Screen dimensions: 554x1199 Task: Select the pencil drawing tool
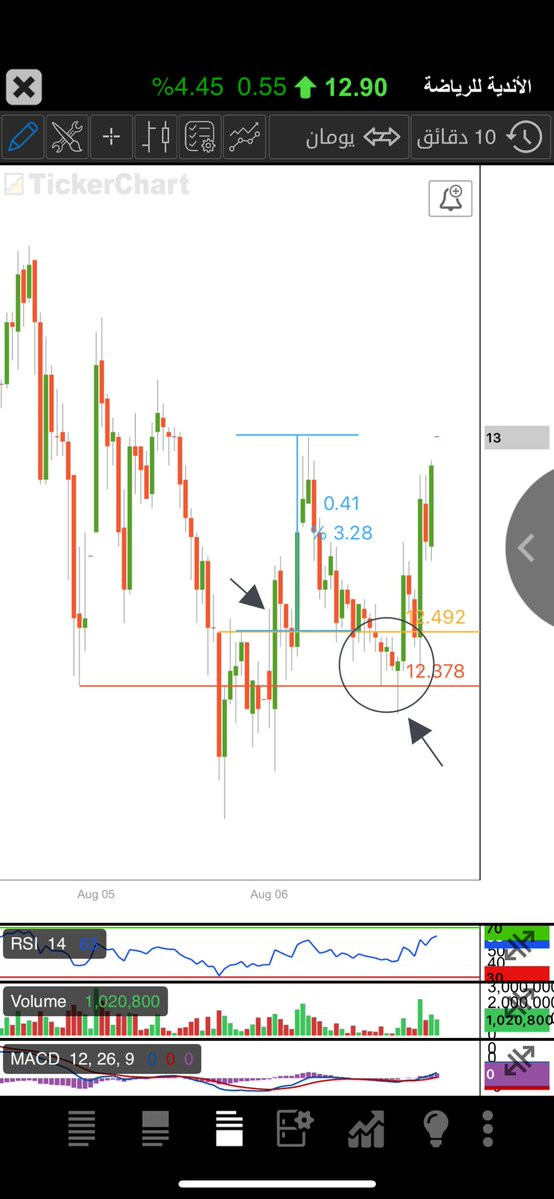[22, 137]
